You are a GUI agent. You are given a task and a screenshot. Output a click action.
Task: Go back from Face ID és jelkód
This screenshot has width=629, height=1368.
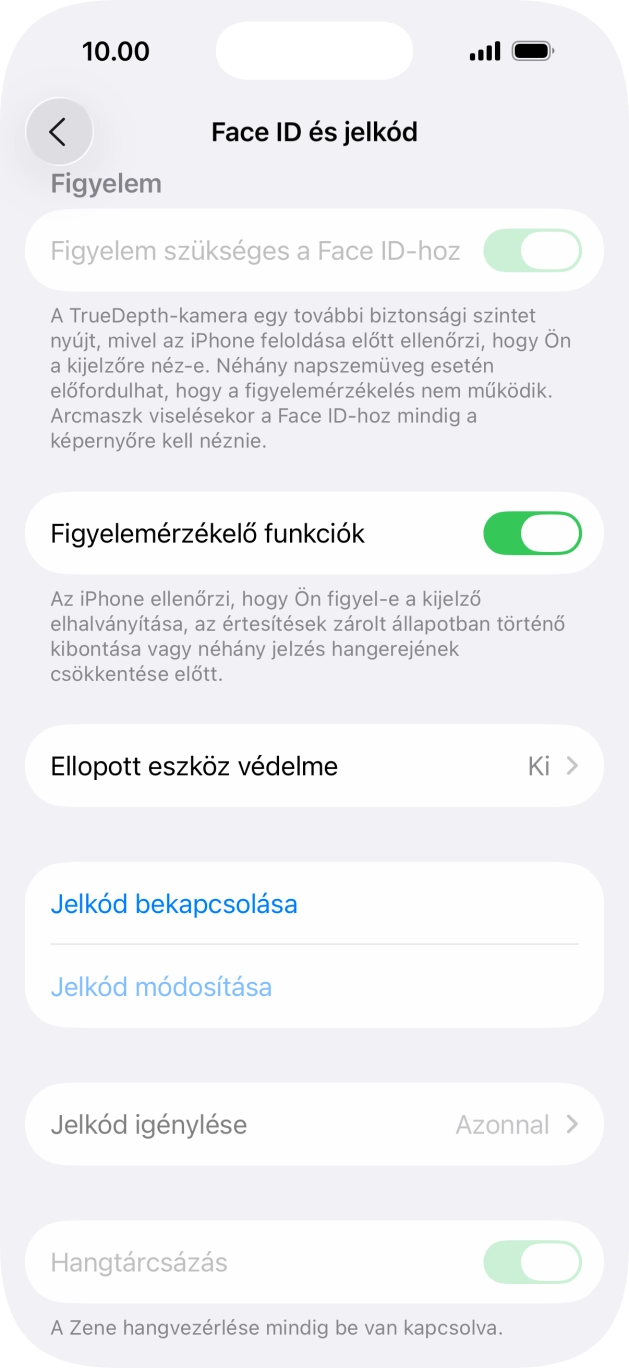[x=59, y=132]
